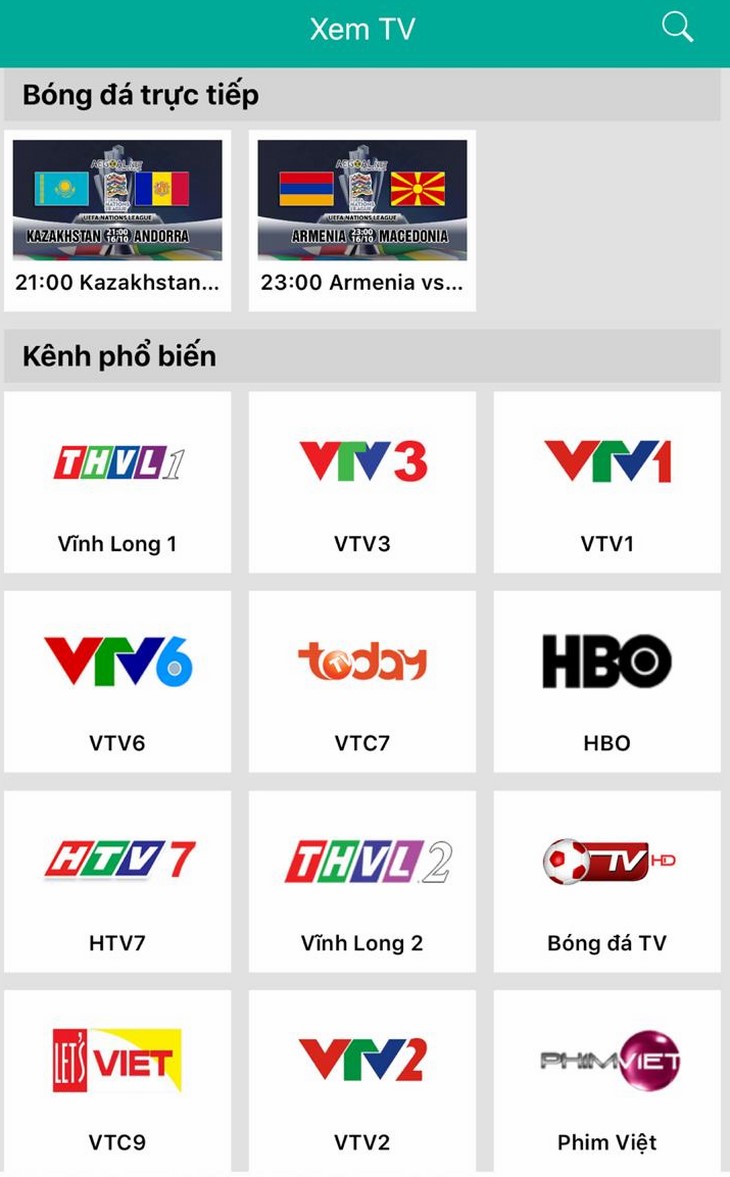
Task: Open the search icon in the title bar
Action: [x=676, y=27]
